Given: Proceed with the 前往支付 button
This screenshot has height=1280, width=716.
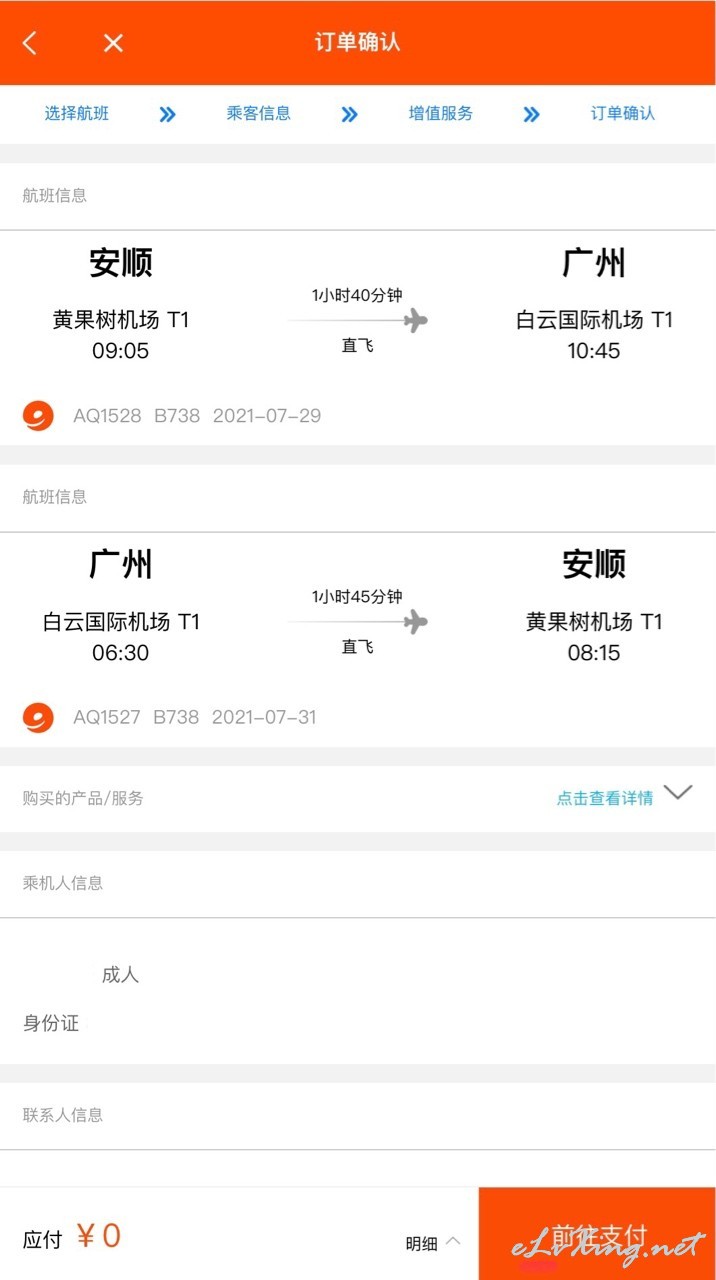Looking at the screenshot, I should [x=597, y=1234].
